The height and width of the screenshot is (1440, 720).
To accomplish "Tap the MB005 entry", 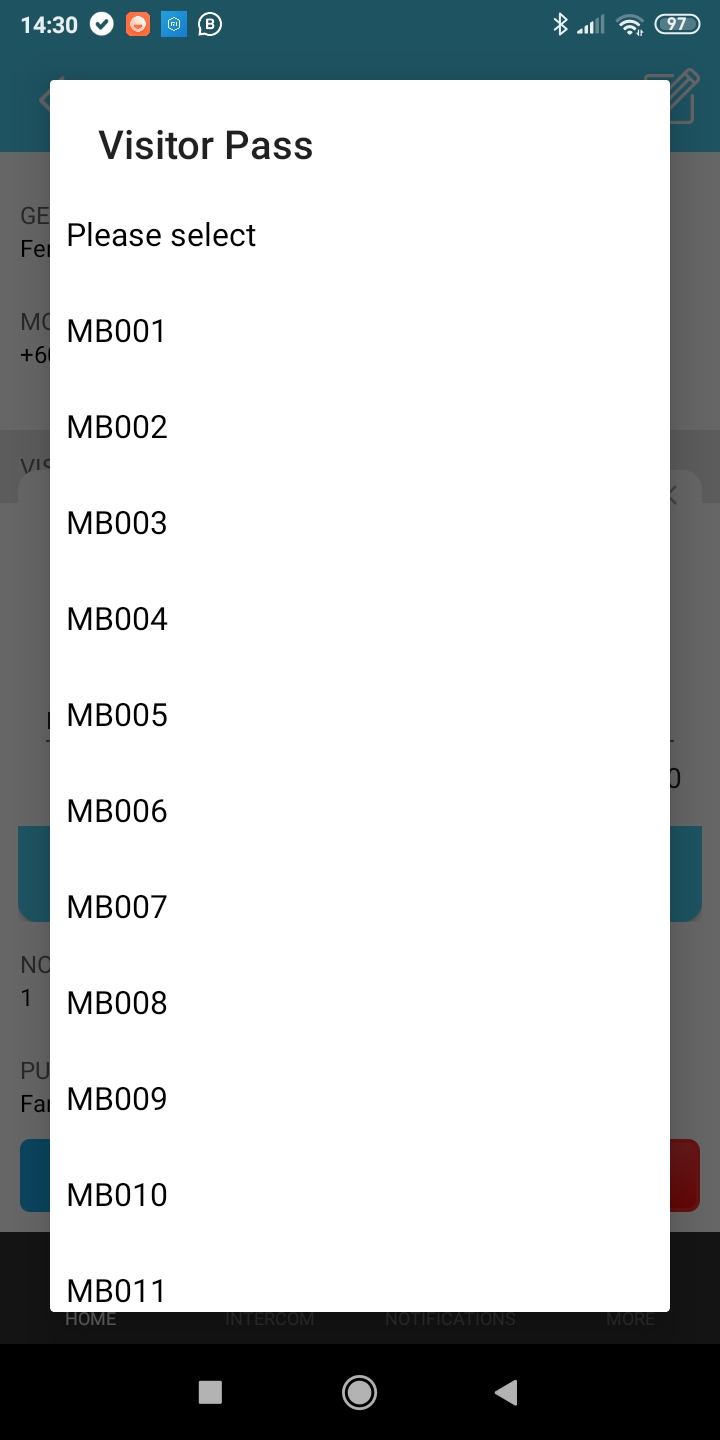I will tap(360, 715).
